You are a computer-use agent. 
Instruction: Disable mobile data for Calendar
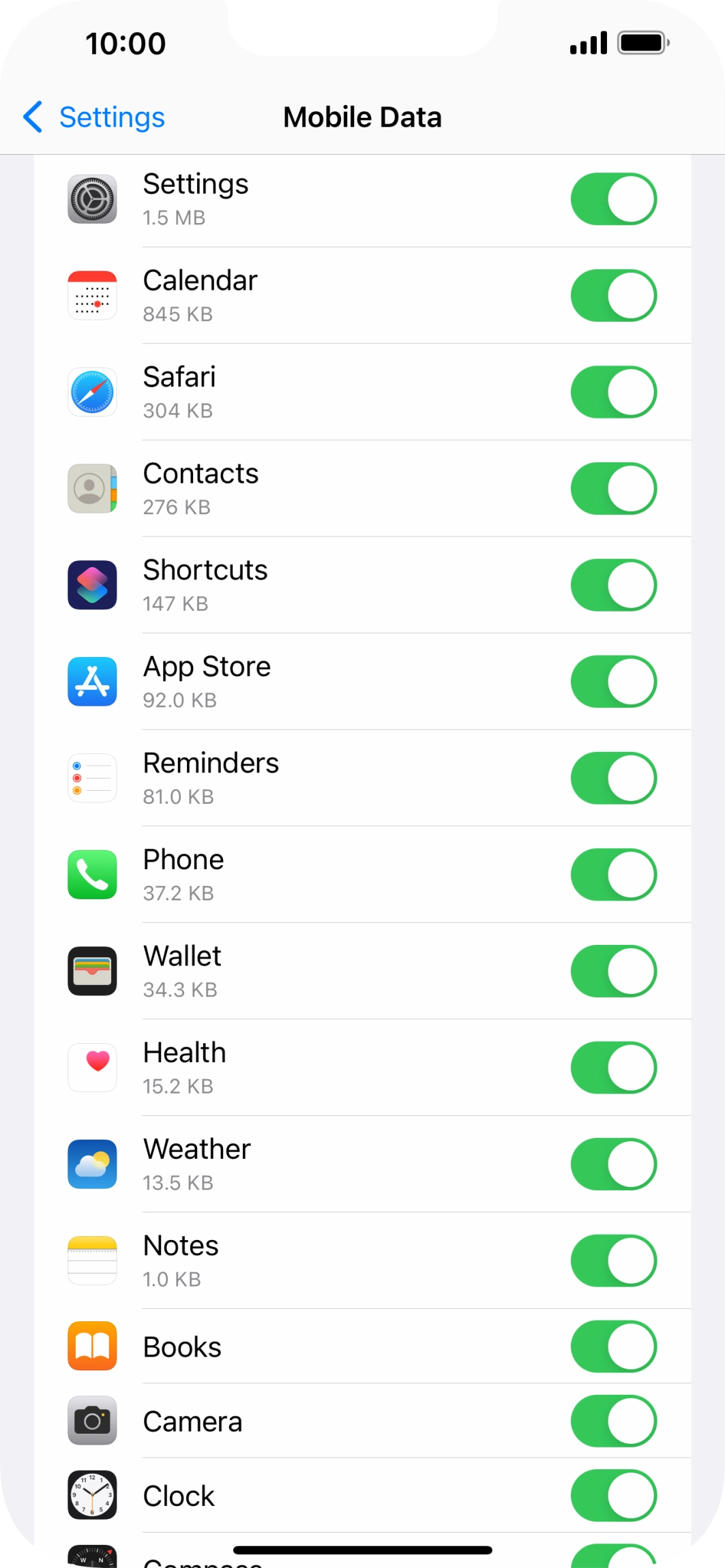[x=613, y=296]
